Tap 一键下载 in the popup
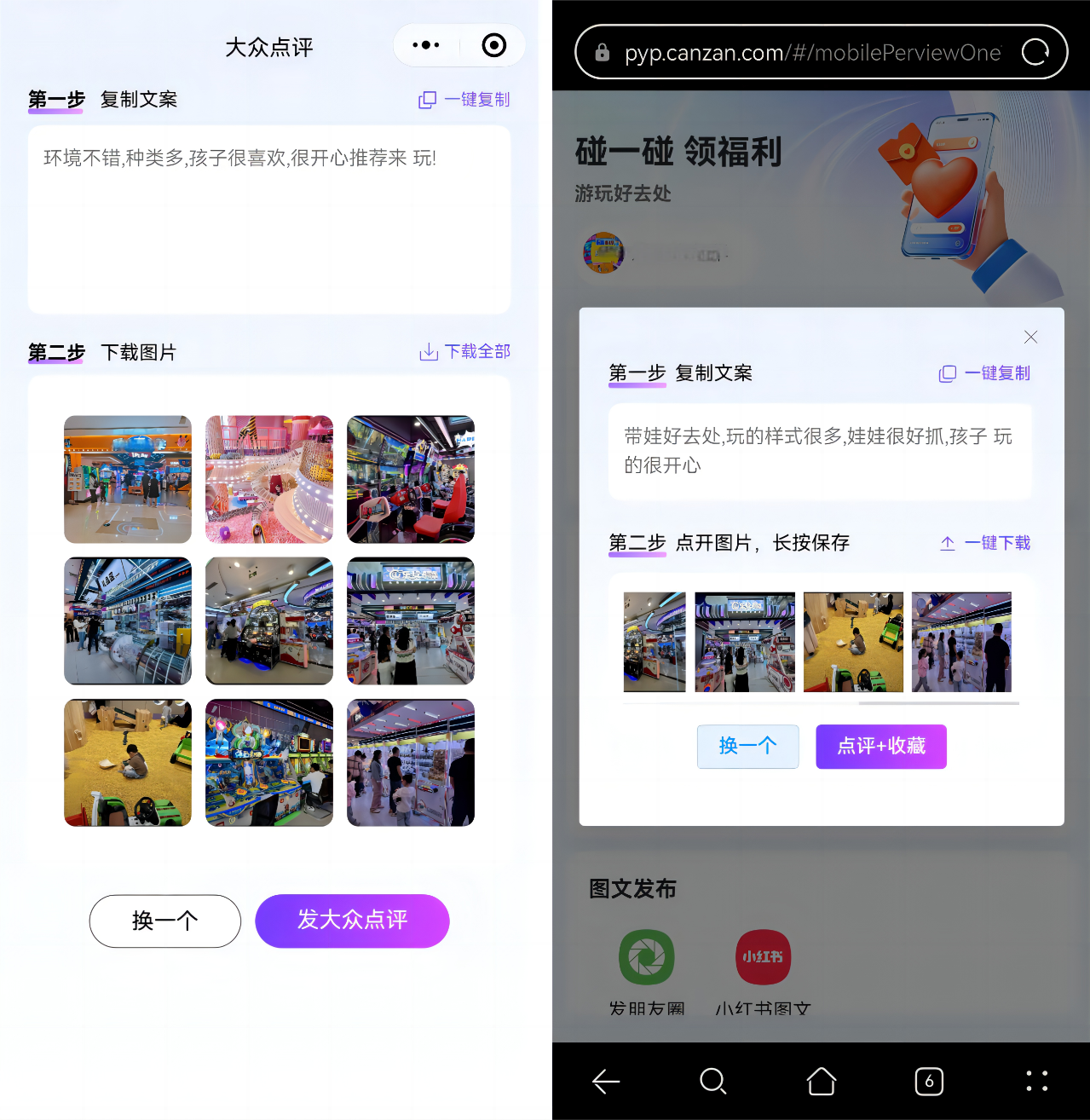The image size is (1090, 1120). click(985, 543)
